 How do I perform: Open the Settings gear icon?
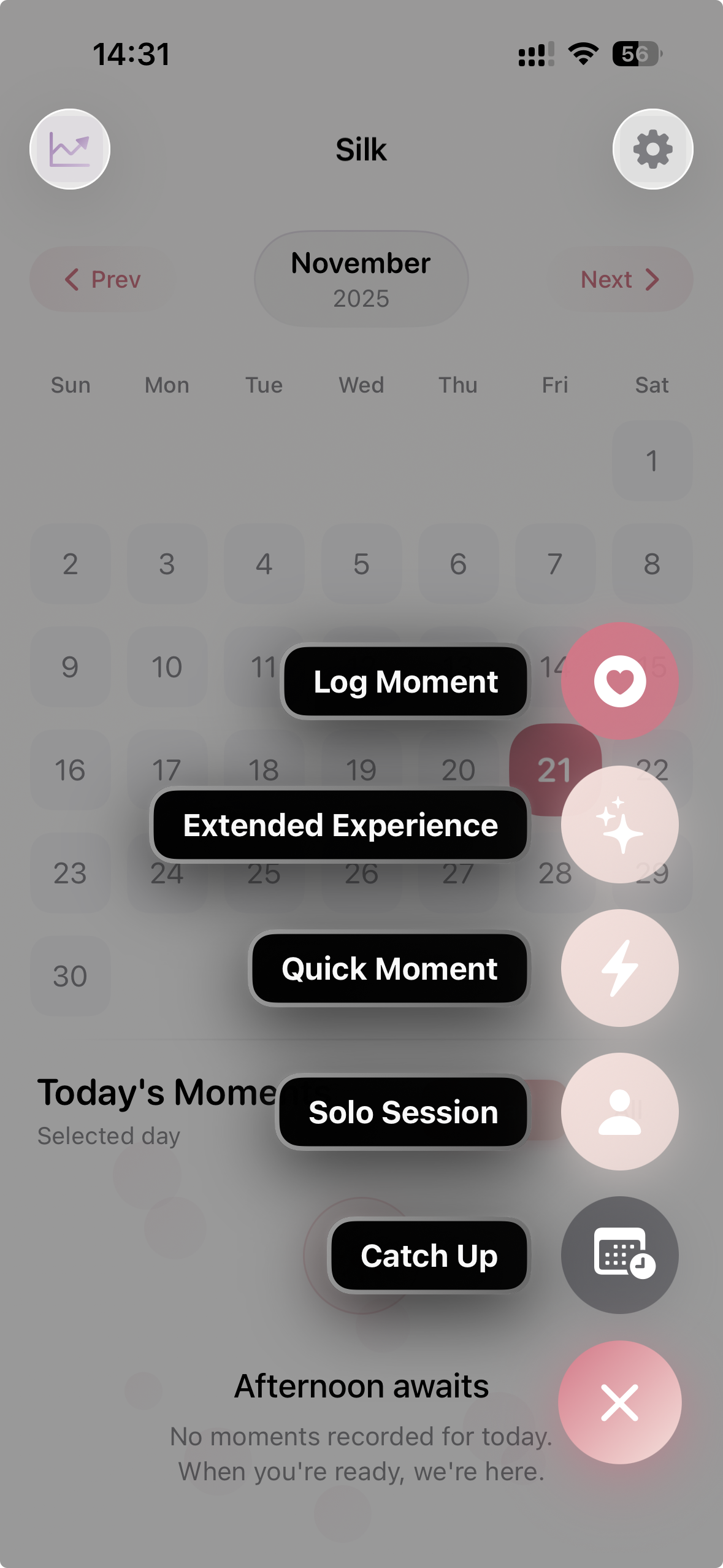tap(652, 149)
